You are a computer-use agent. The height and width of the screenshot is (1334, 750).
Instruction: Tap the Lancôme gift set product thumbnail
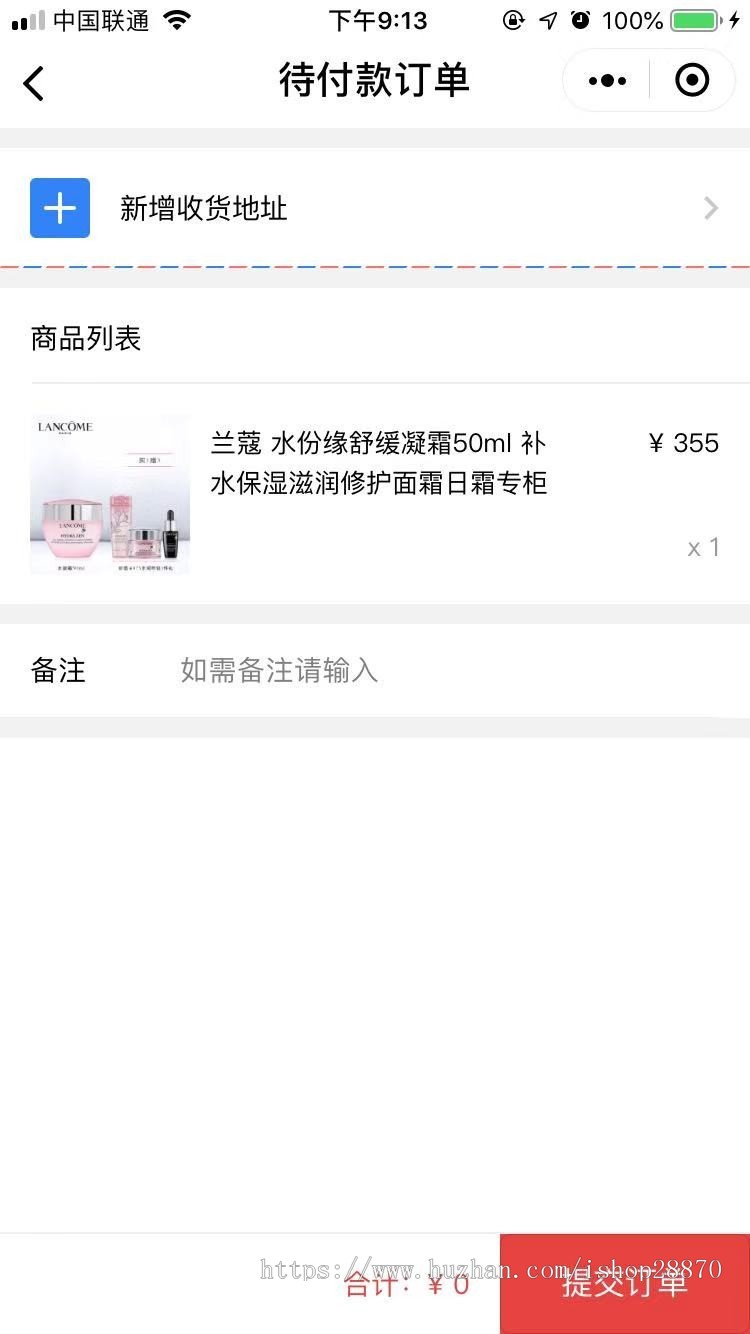(x=109, y=493)
